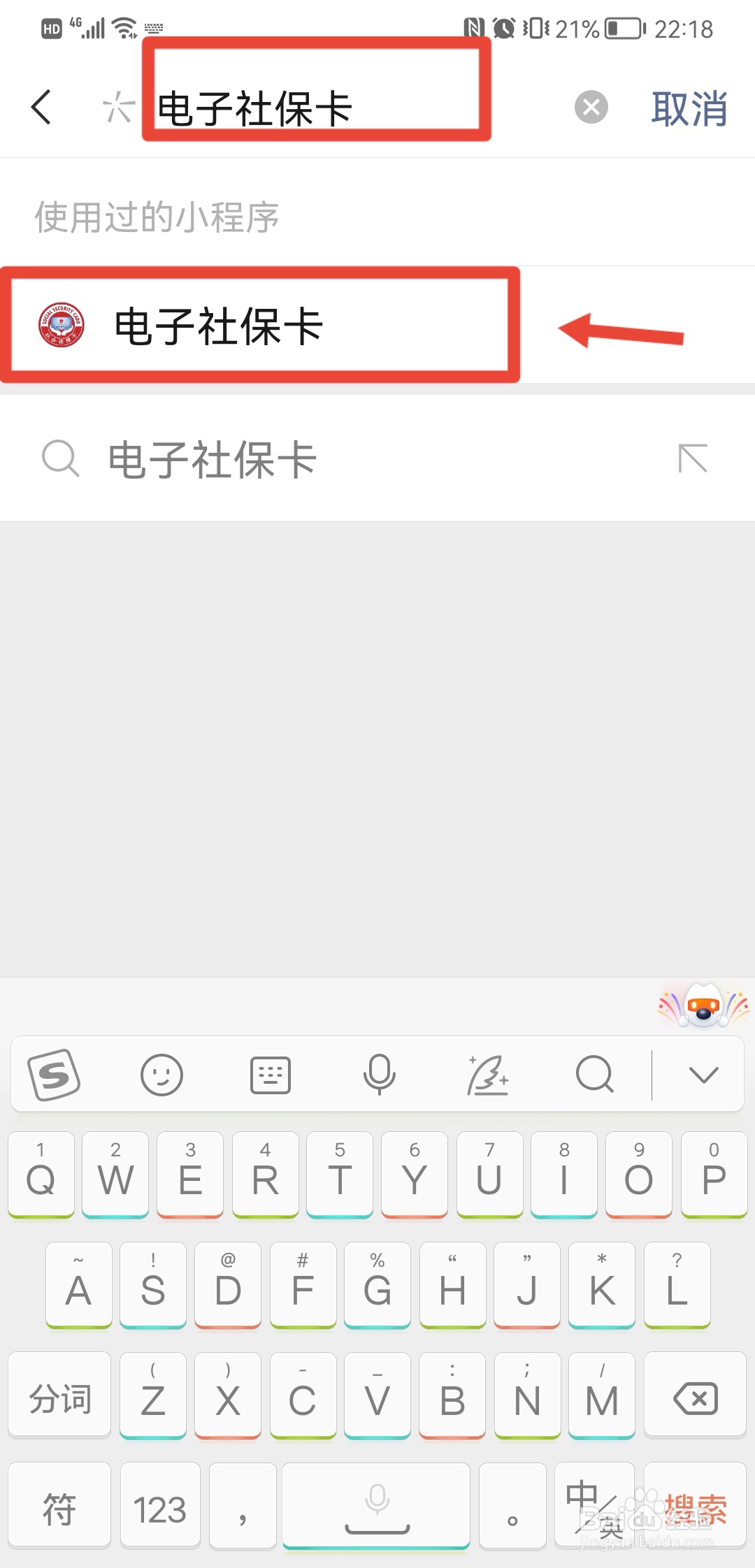Open the emoji panel on the keyboard

162,1074
